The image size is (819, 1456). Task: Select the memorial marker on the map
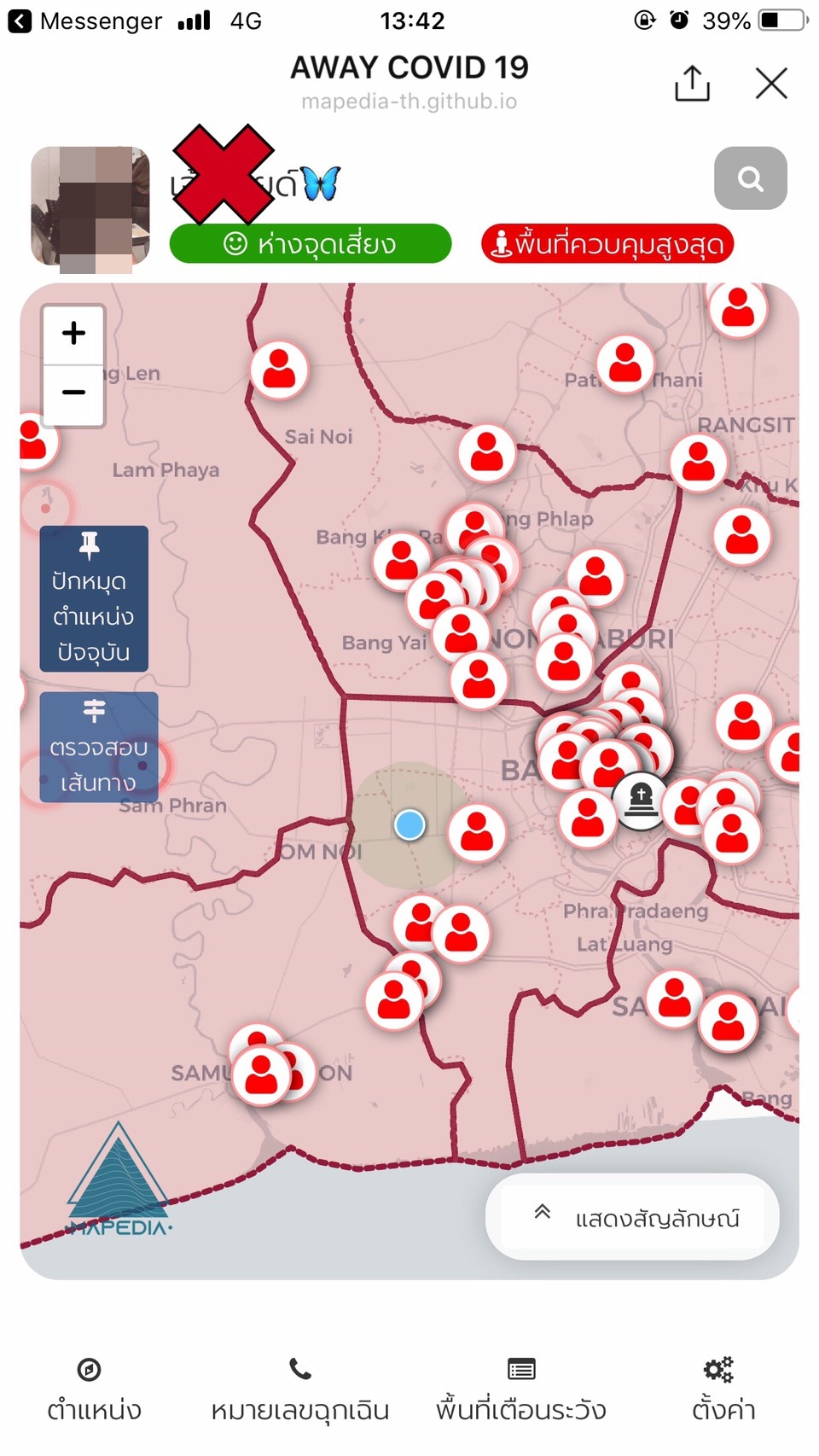(641, 800)
